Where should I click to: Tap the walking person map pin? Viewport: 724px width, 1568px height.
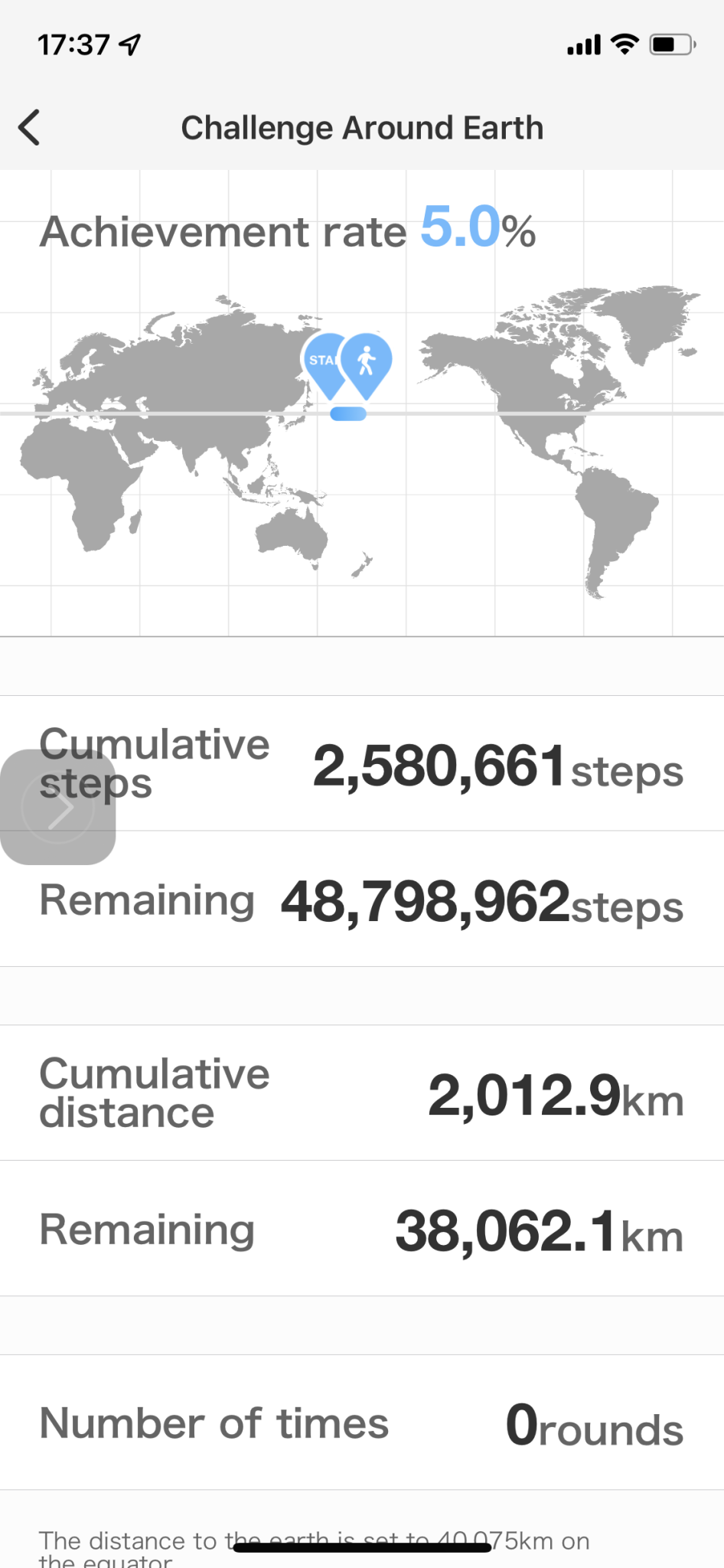[x=366, y=365]
